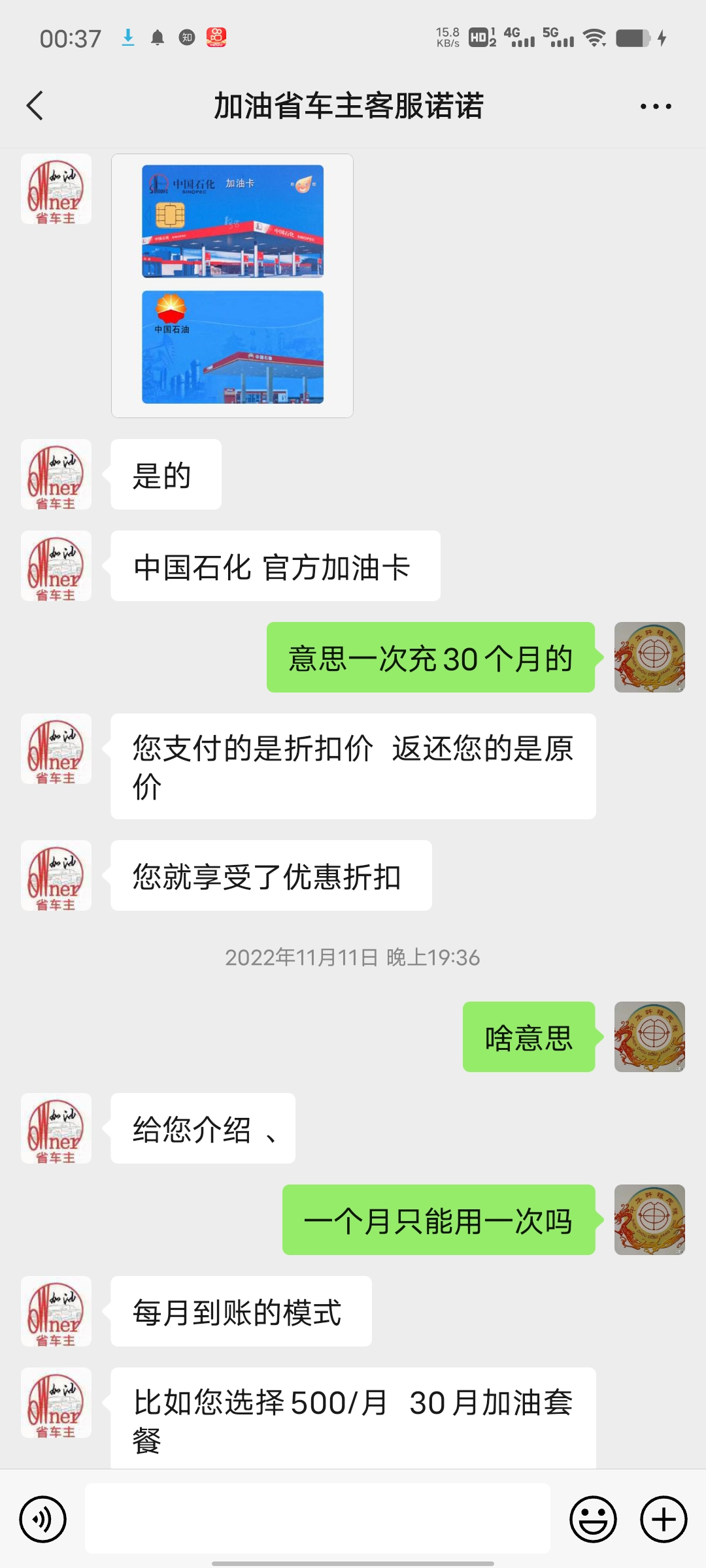This screenshot has width=706, height=1568.
Task: Open the fuel card image message
Action: [232, 286]
